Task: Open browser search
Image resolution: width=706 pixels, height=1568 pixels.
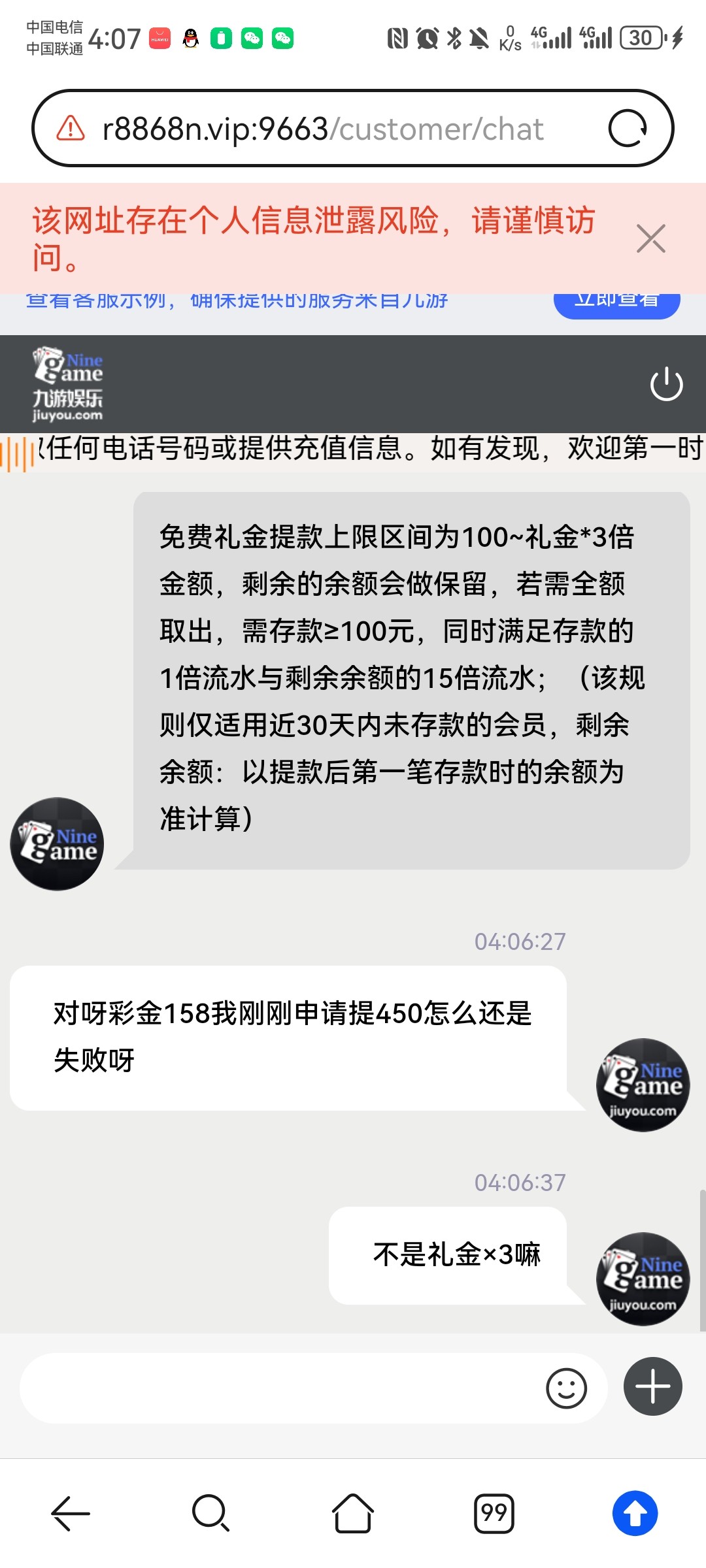Action: tap(210, 1513)
